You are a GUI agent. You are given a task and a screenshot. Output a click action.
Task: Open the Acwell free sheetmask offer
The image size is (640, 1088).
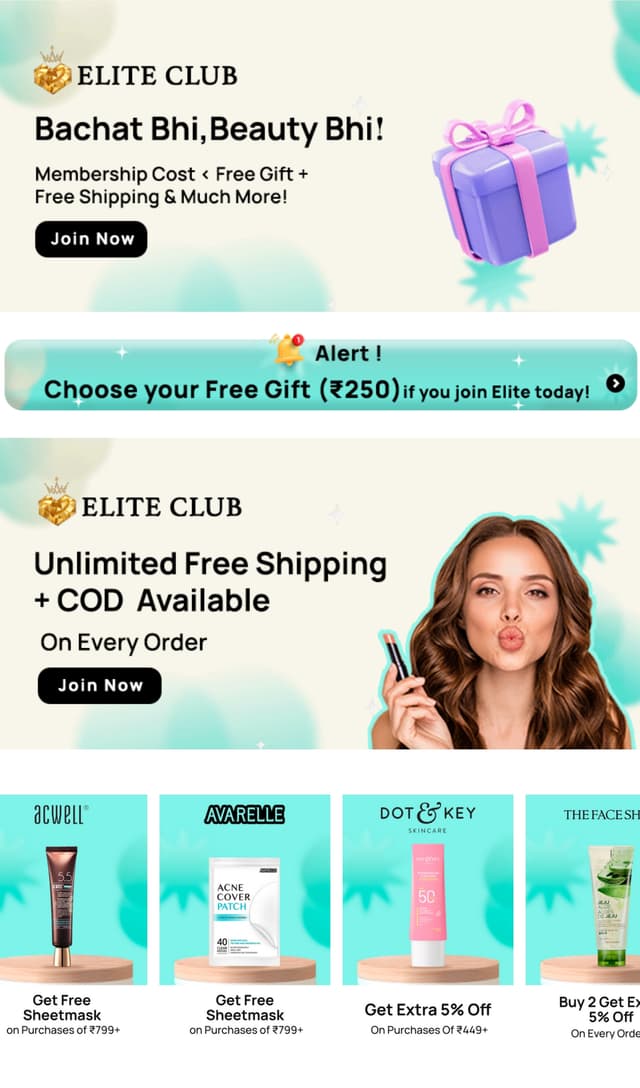point(71,916)
